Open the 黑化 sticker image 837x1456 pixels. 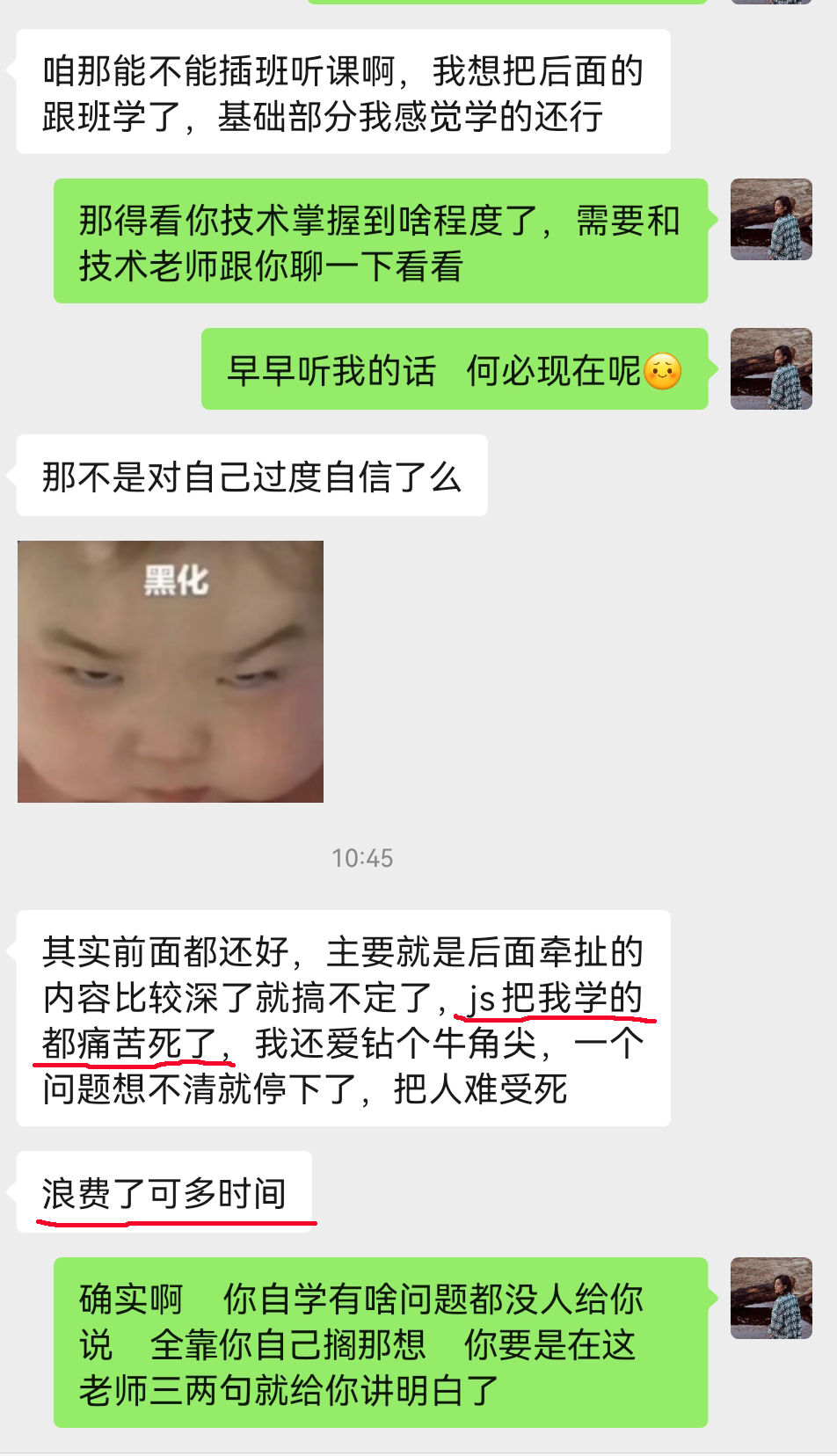tap(171, 672)
